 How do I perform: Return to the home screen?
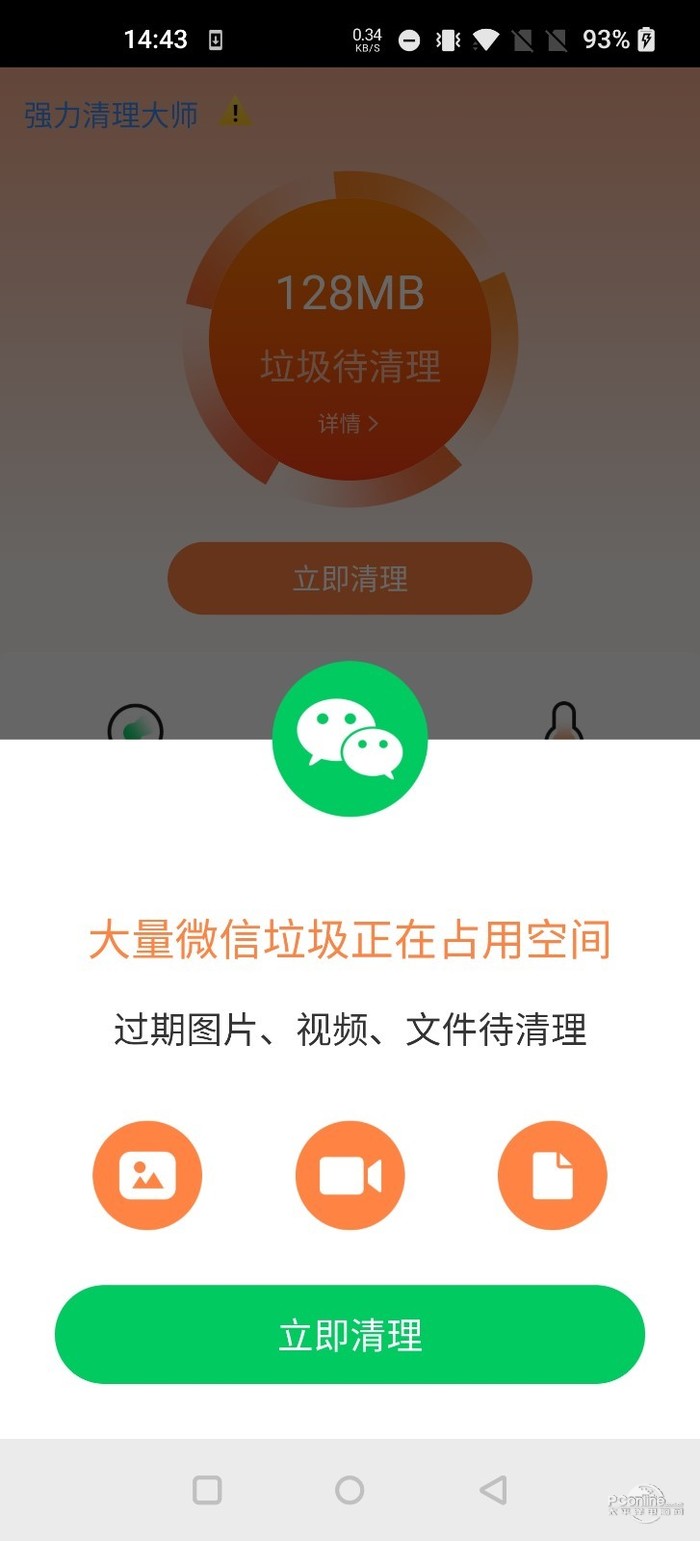pos(349,1490)
